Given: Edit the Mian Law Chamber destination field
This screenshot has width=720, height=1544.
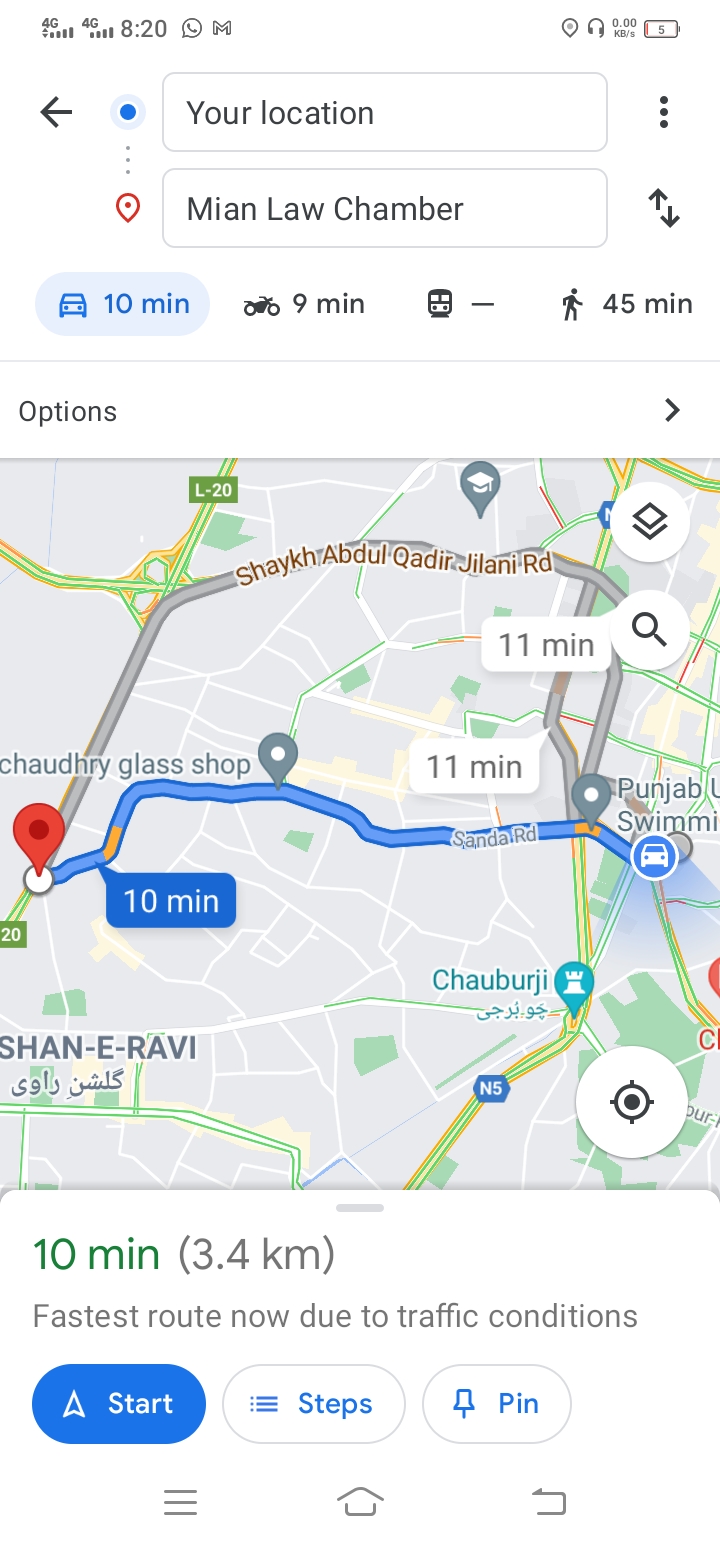Looking at the screenshot, I should click(384, 209).
